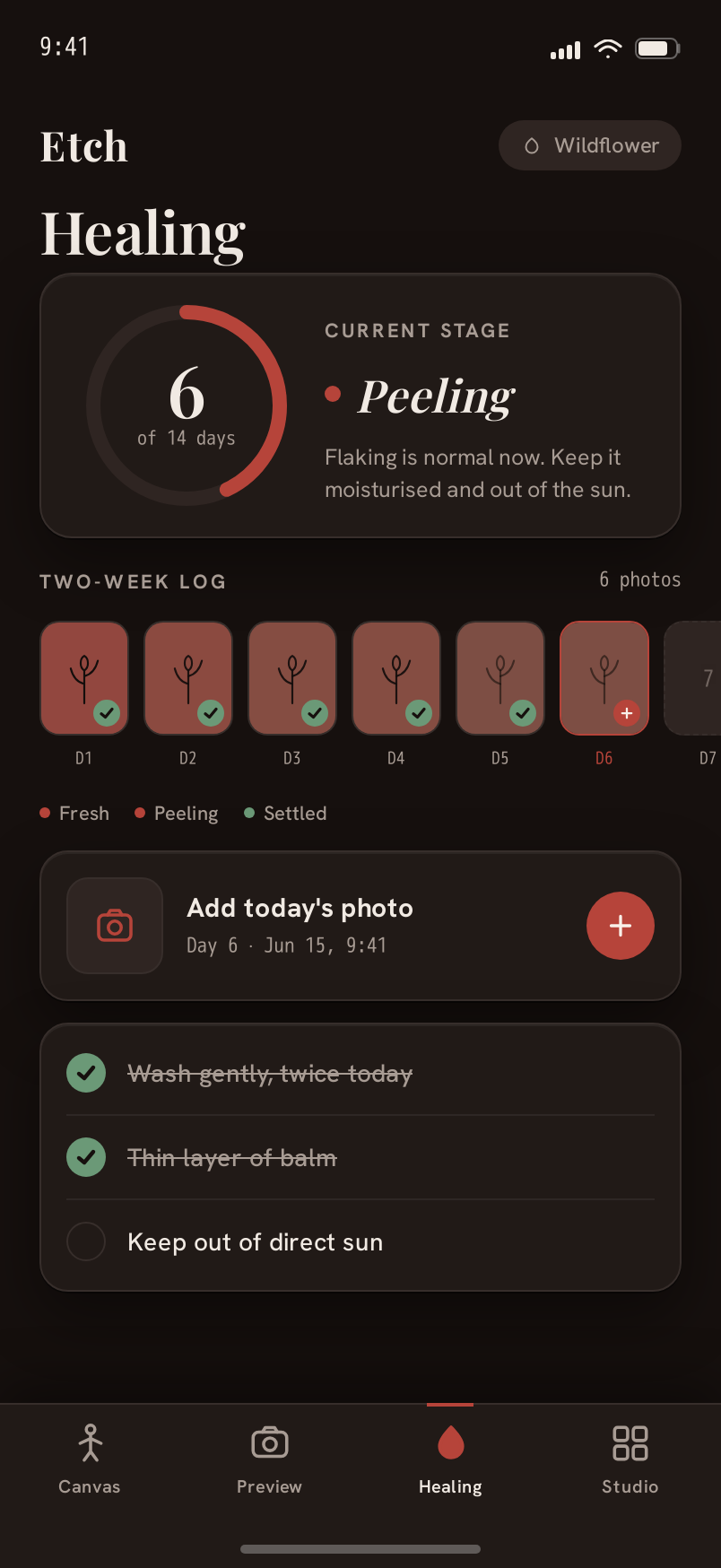Go to the Studio tab
721x1568 pixels.
tap(630, 1459)
